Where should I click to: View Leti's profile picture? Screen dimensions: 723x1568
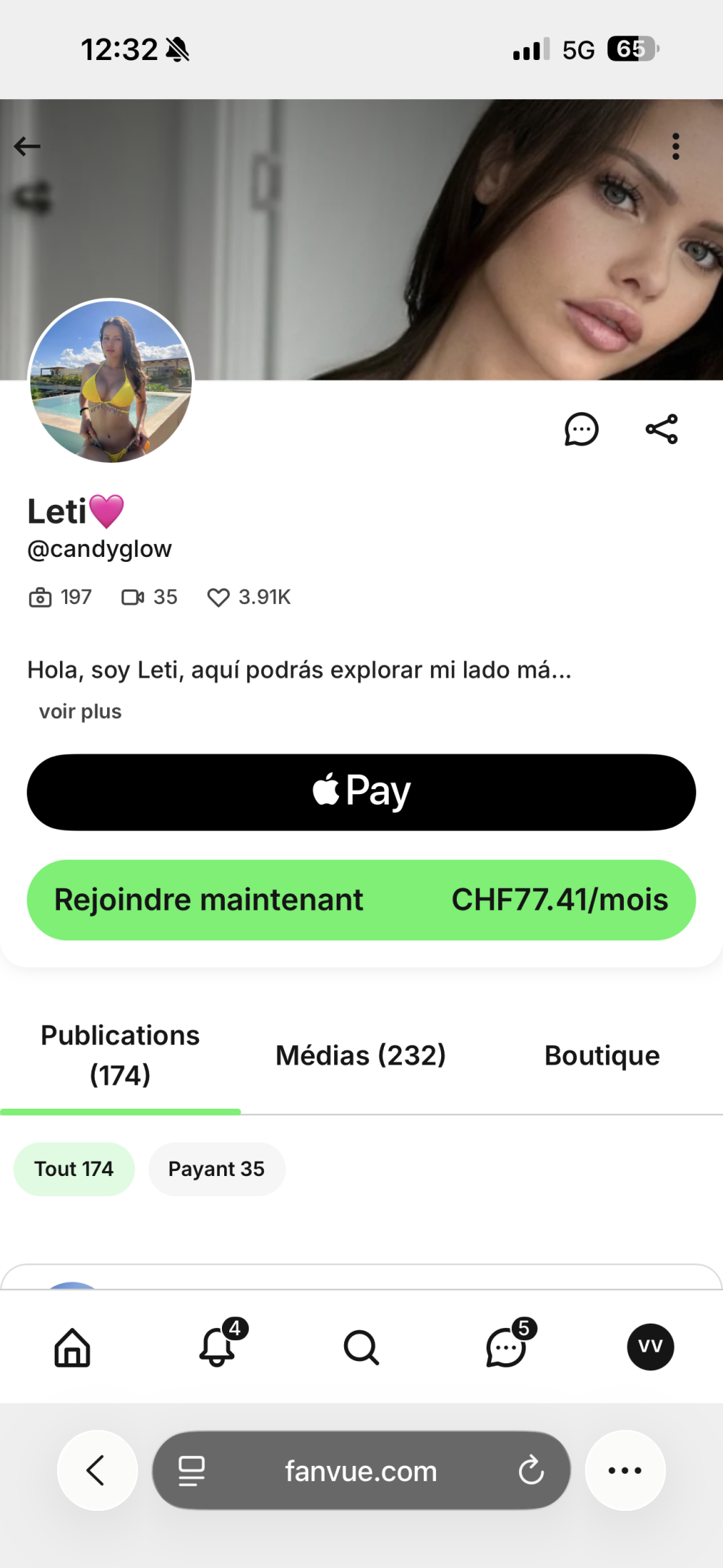tap(111, 381)
